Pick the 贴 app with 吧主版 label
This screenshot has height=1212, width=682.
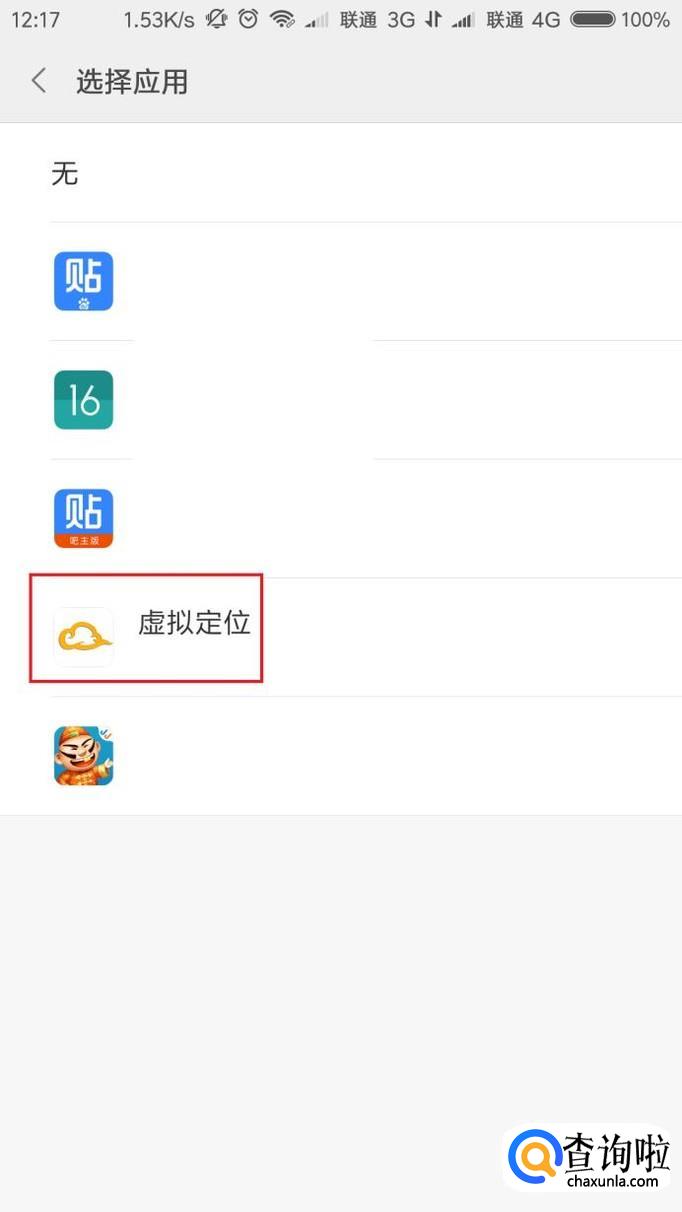[x=83, y=518]
